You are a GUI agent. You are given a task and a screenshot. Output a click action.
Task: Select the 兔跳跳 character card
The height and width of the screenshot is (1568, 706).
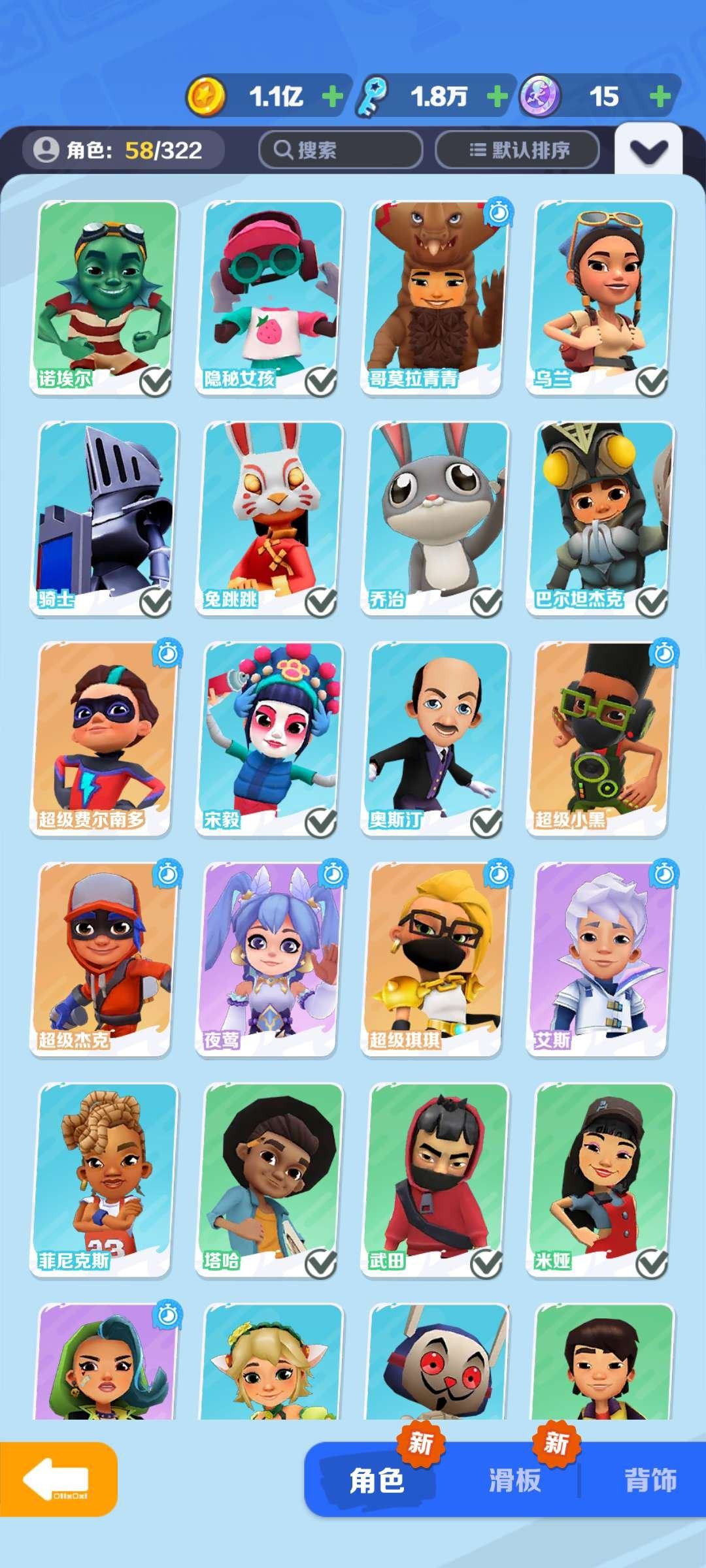271,518
